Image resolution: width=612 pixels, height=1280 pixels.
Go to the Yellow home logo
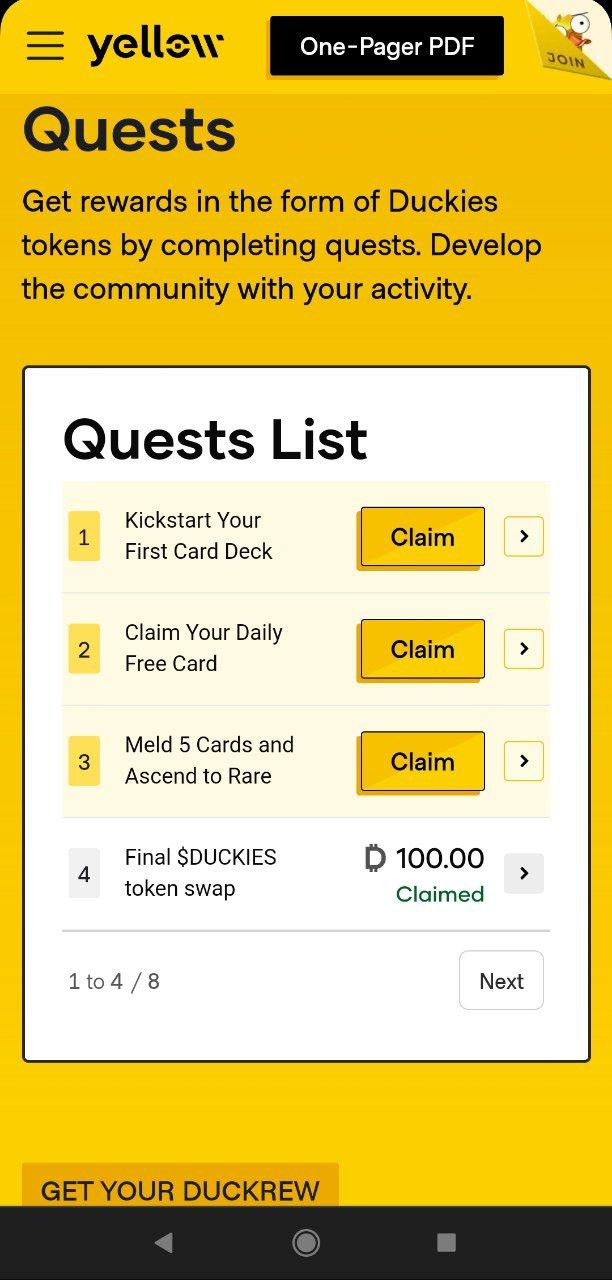(x=155, y=46)
